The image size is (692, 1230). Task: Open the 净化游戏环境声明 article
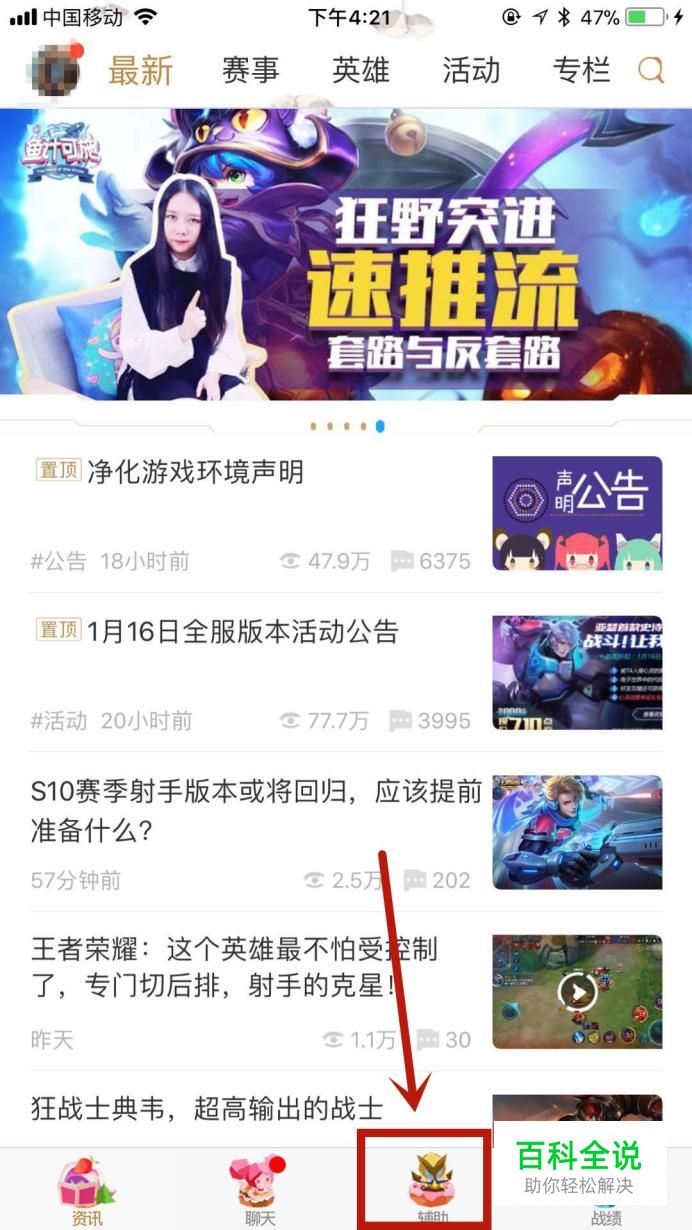(346, 514)
